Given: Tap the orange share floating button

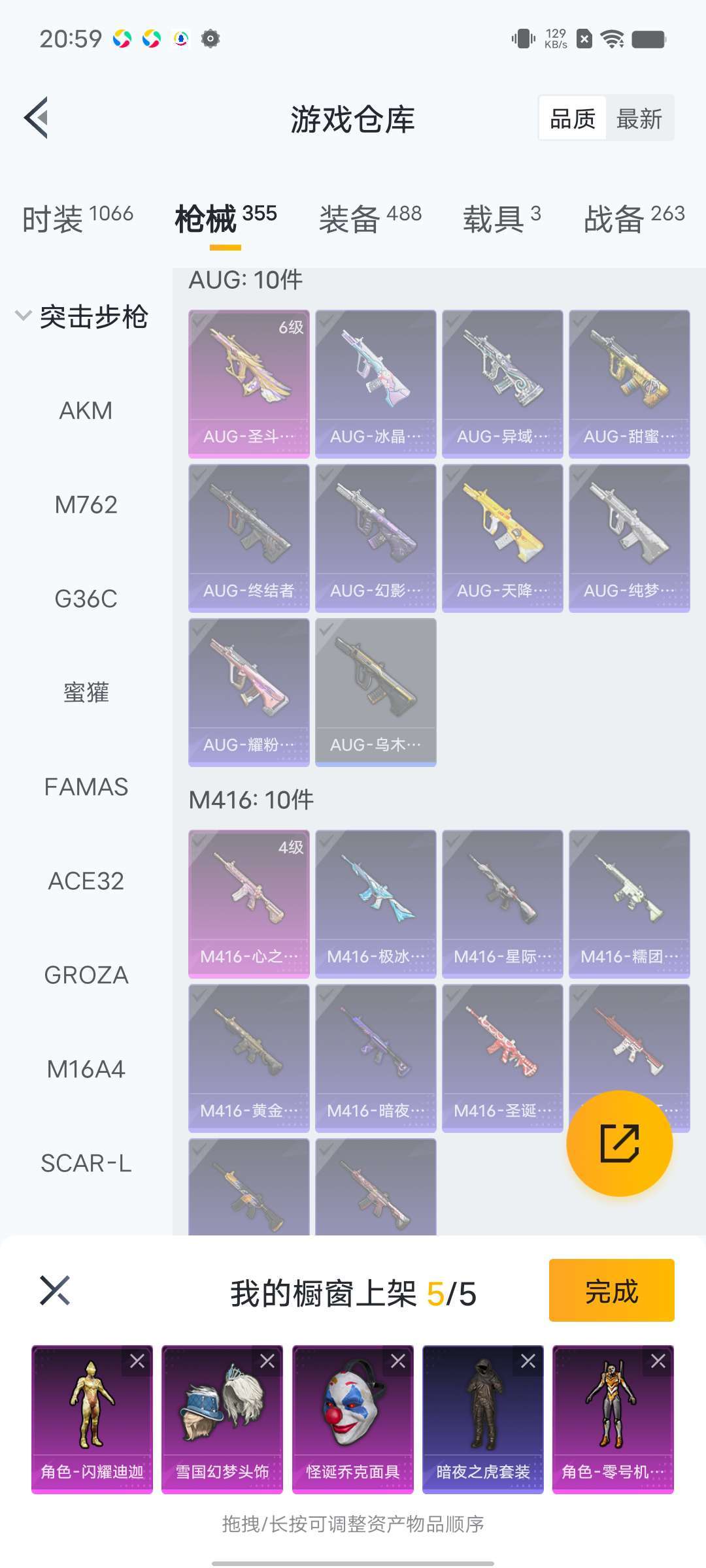Looking at the screenshot, I should point(619,1143).
